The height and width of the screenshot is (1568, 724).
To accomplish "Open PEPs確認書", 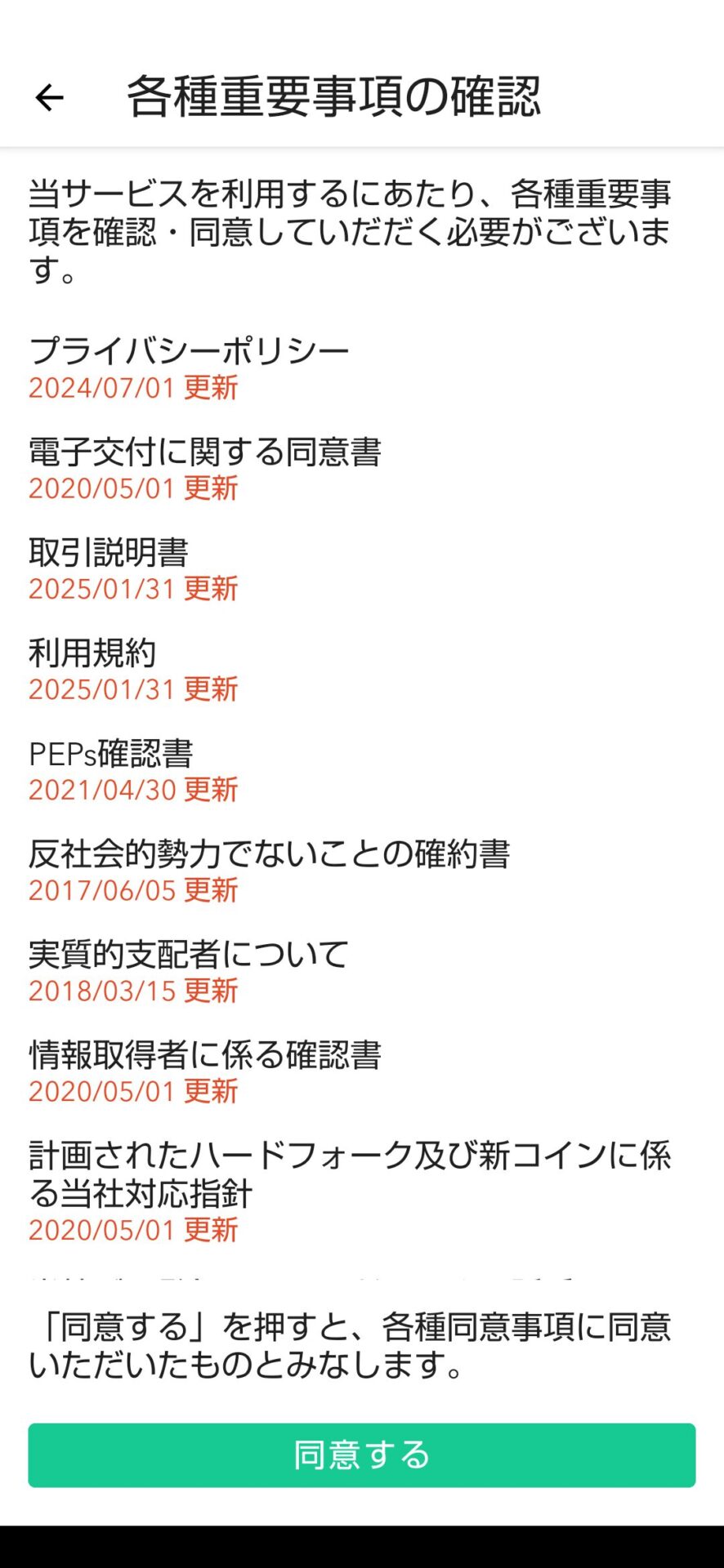I will coord(111,753).
